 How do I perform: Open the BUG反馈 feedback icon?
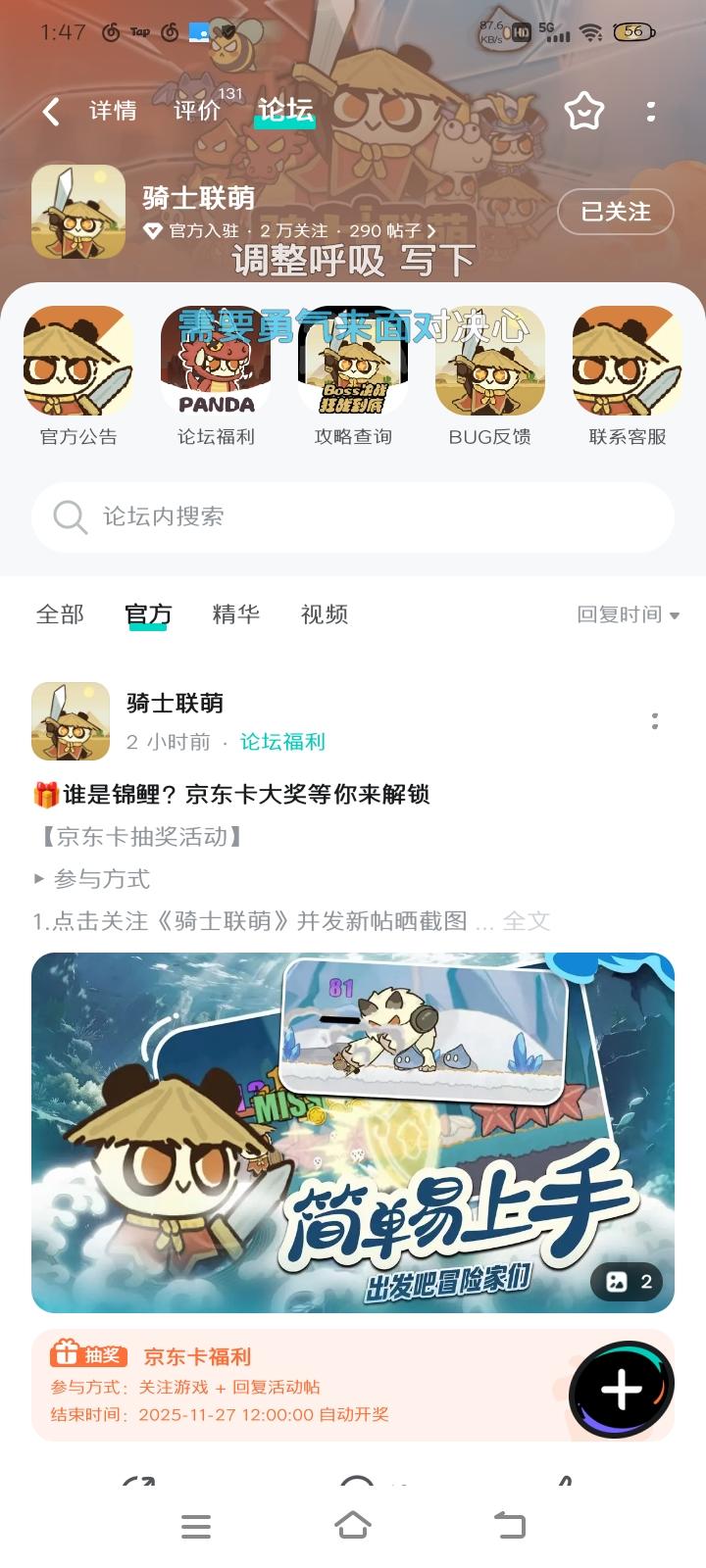(489, 360)
